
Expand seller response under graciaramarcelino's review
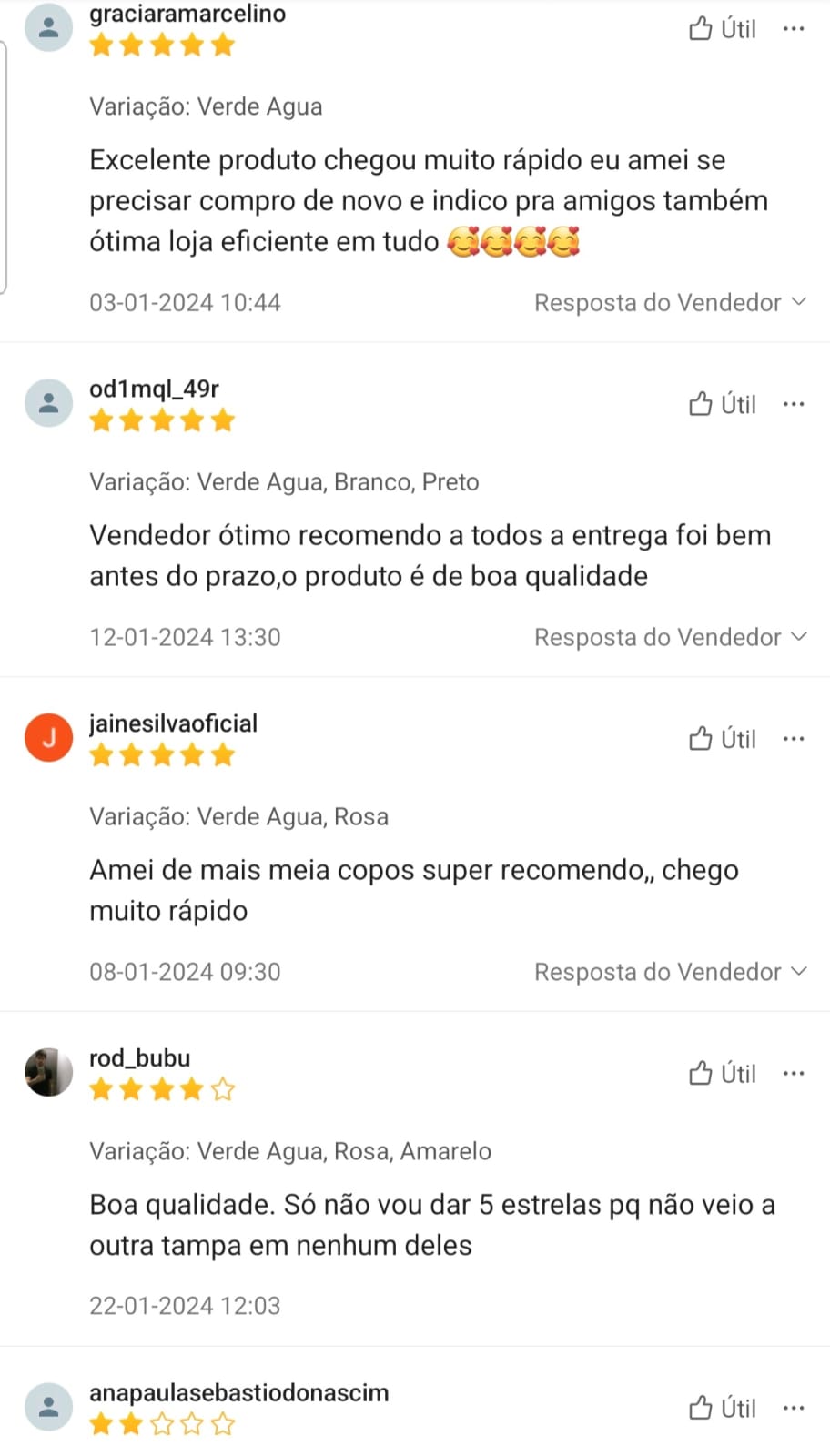[x=670, y=302]
